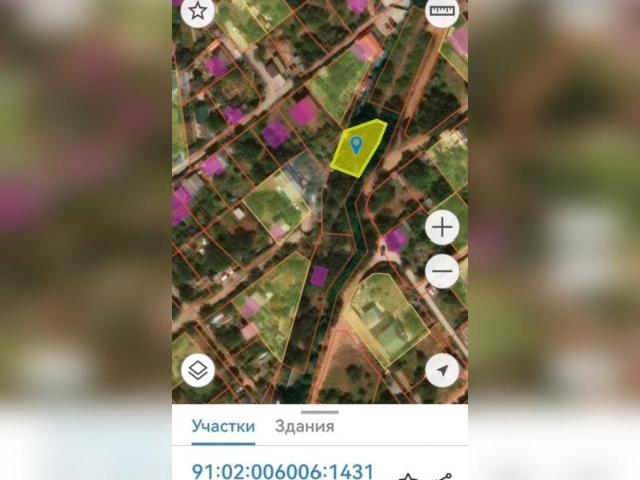Switch to the Здания tab
The width and height of the screenshot is (640, 480).
(x=305, y=426)
